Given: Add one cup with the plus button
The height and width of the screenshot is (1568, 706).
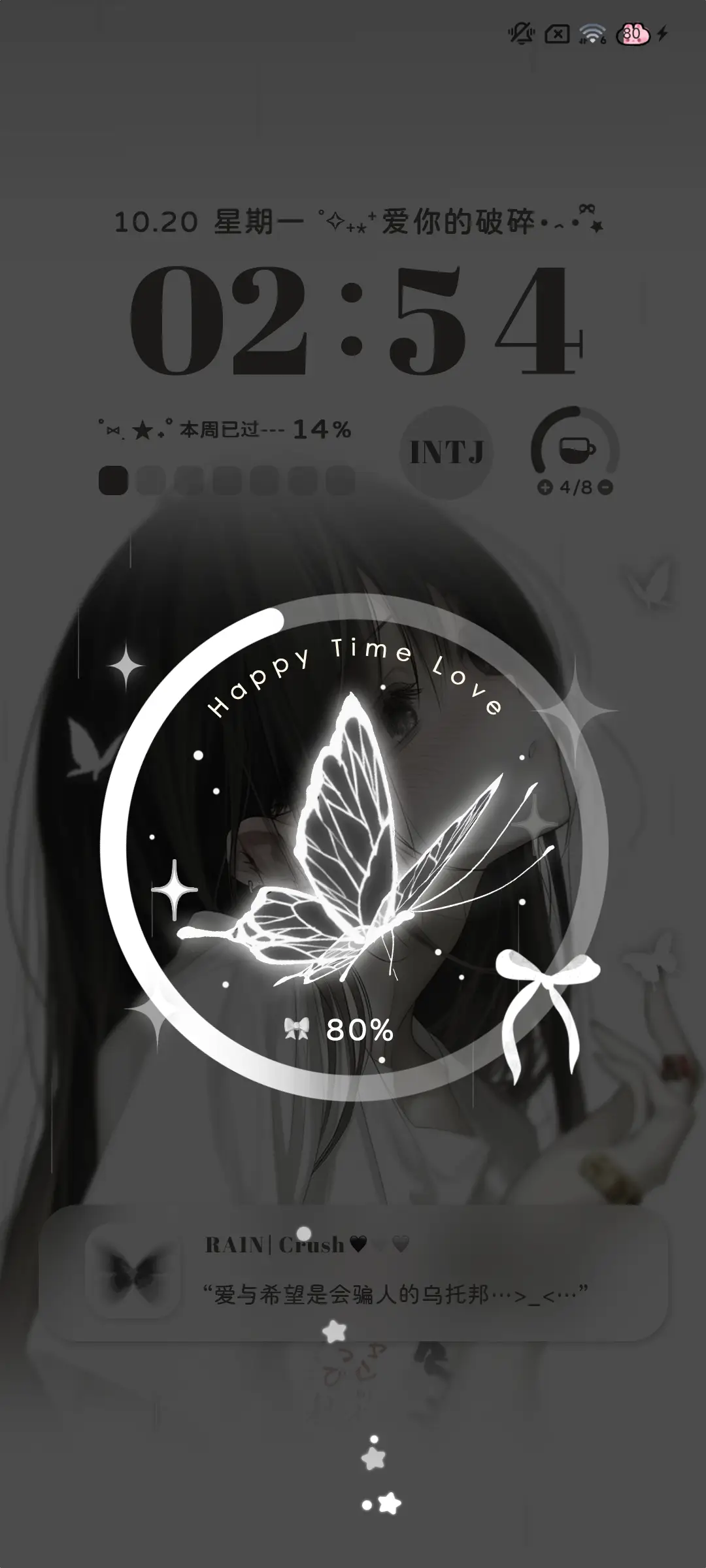Looking at the screenshot, I should pos(545,487).
